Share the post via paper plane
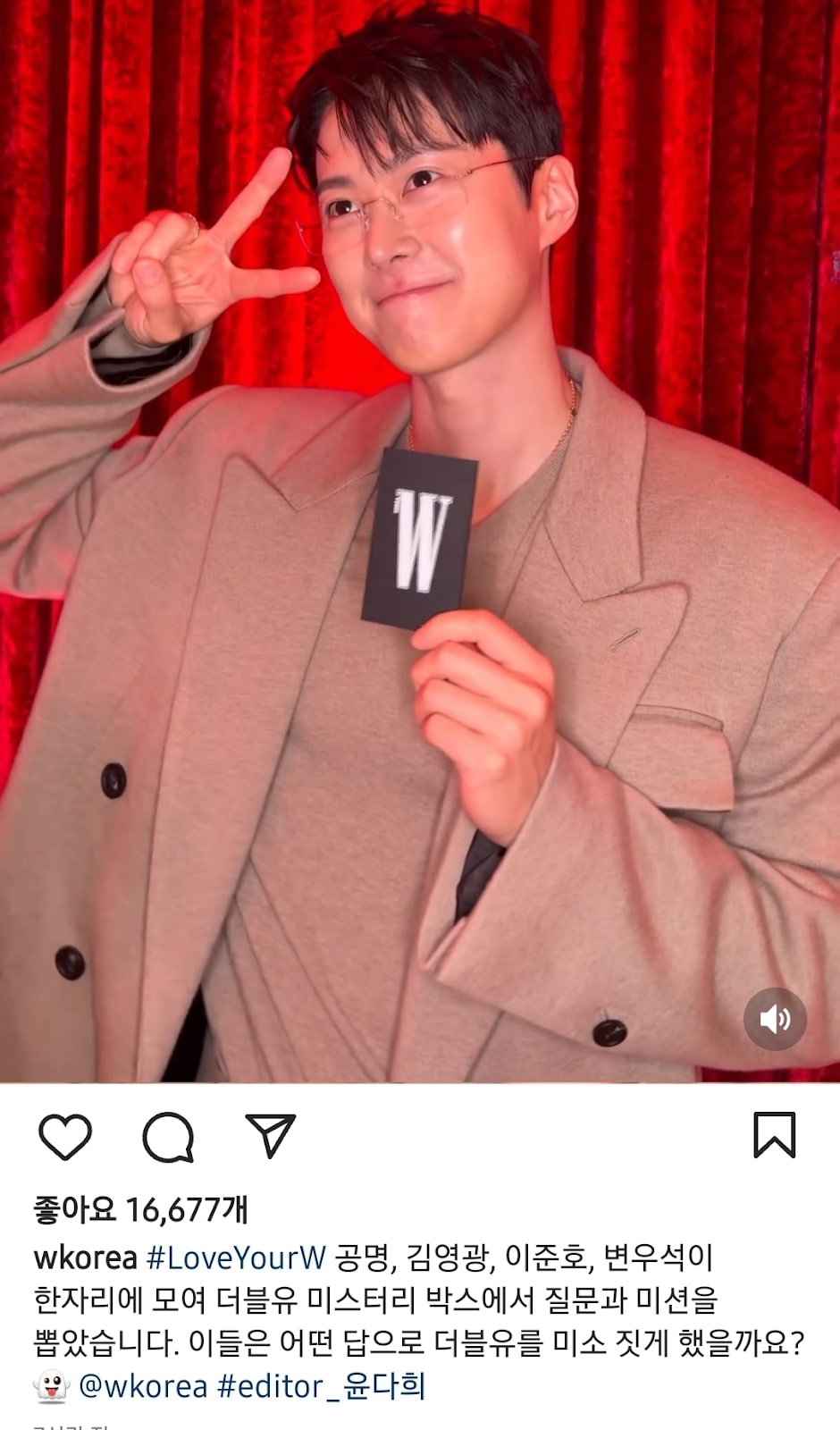 [x=270, y=1136]
